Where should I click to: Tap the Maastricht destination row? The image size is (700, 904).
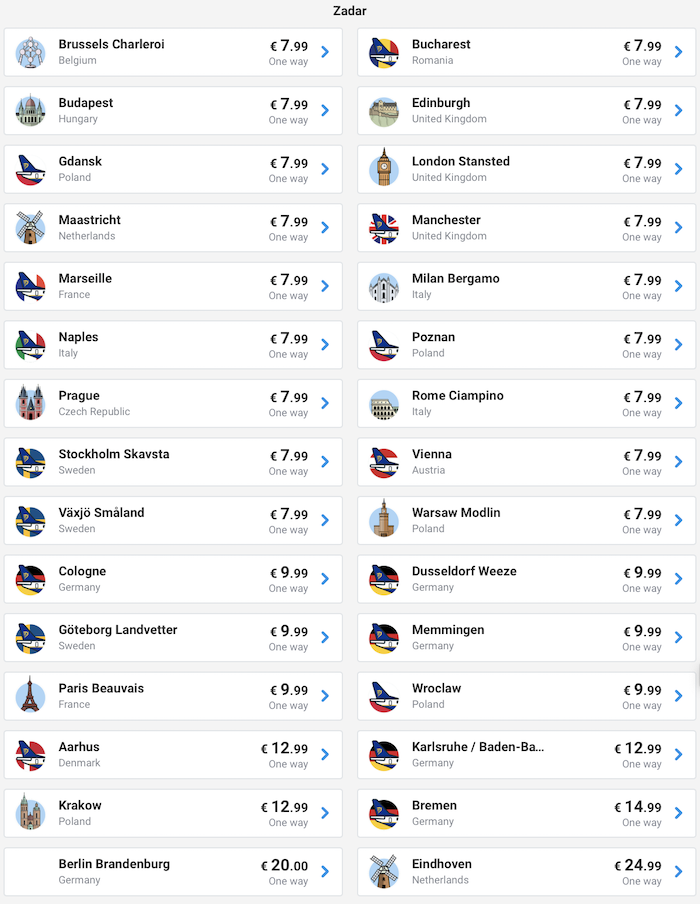[173, 228]
